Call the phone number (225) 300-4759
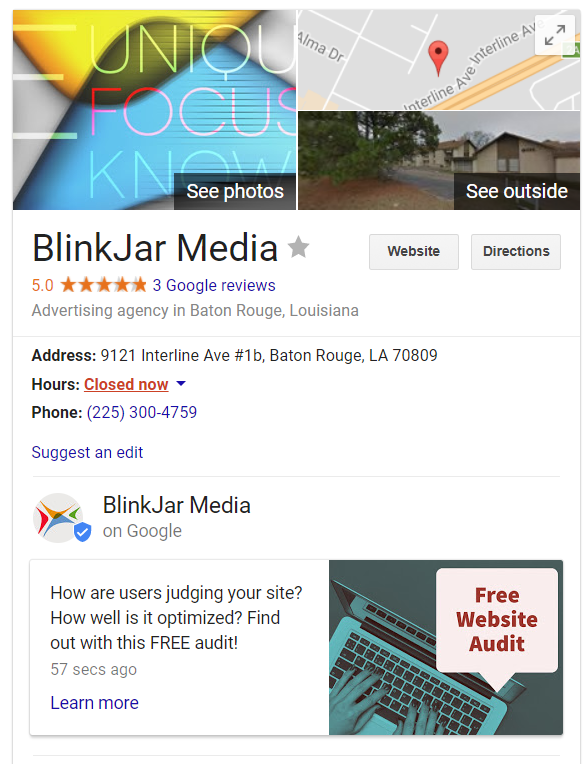Viewport: 585px width, 764px height. (x=142, y=412)
